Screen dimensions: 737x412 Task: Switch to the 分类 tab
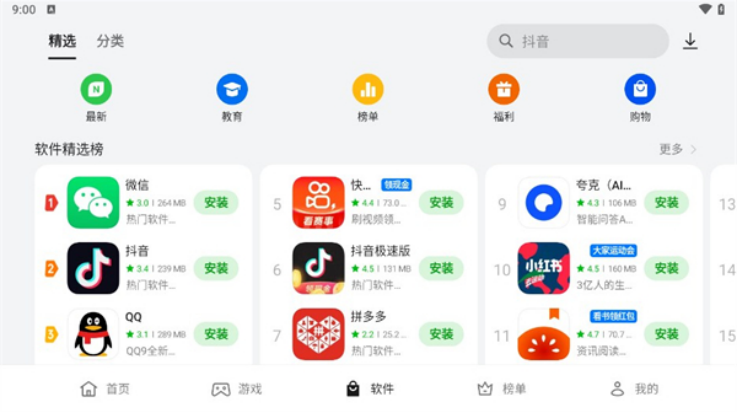(x=110, y=41)
